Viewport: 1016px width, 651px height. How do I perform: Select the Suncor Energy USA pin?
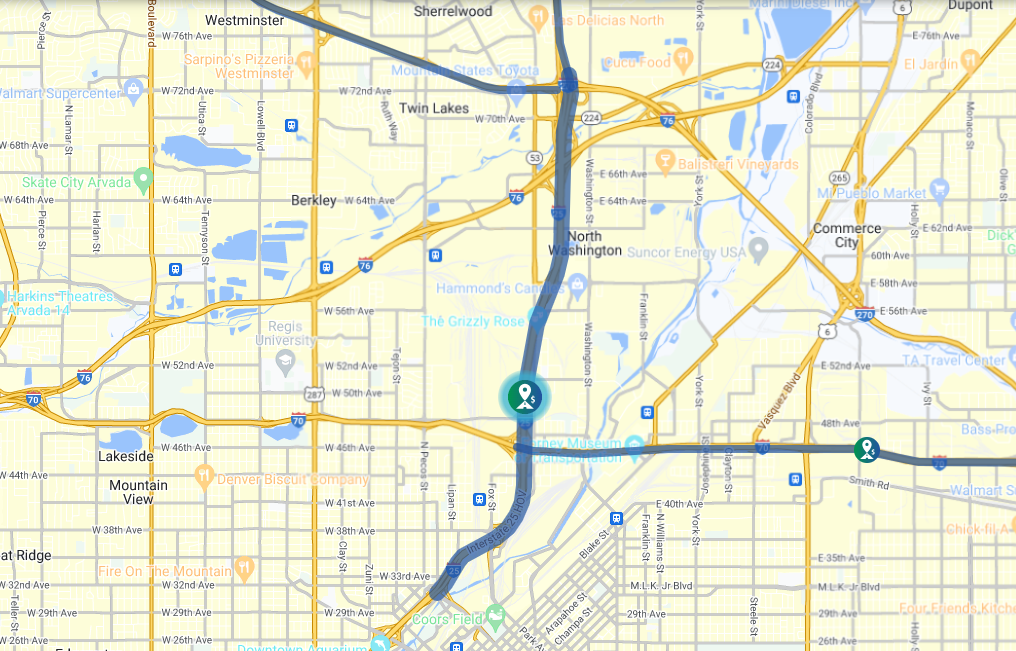(x=758, y=247)
